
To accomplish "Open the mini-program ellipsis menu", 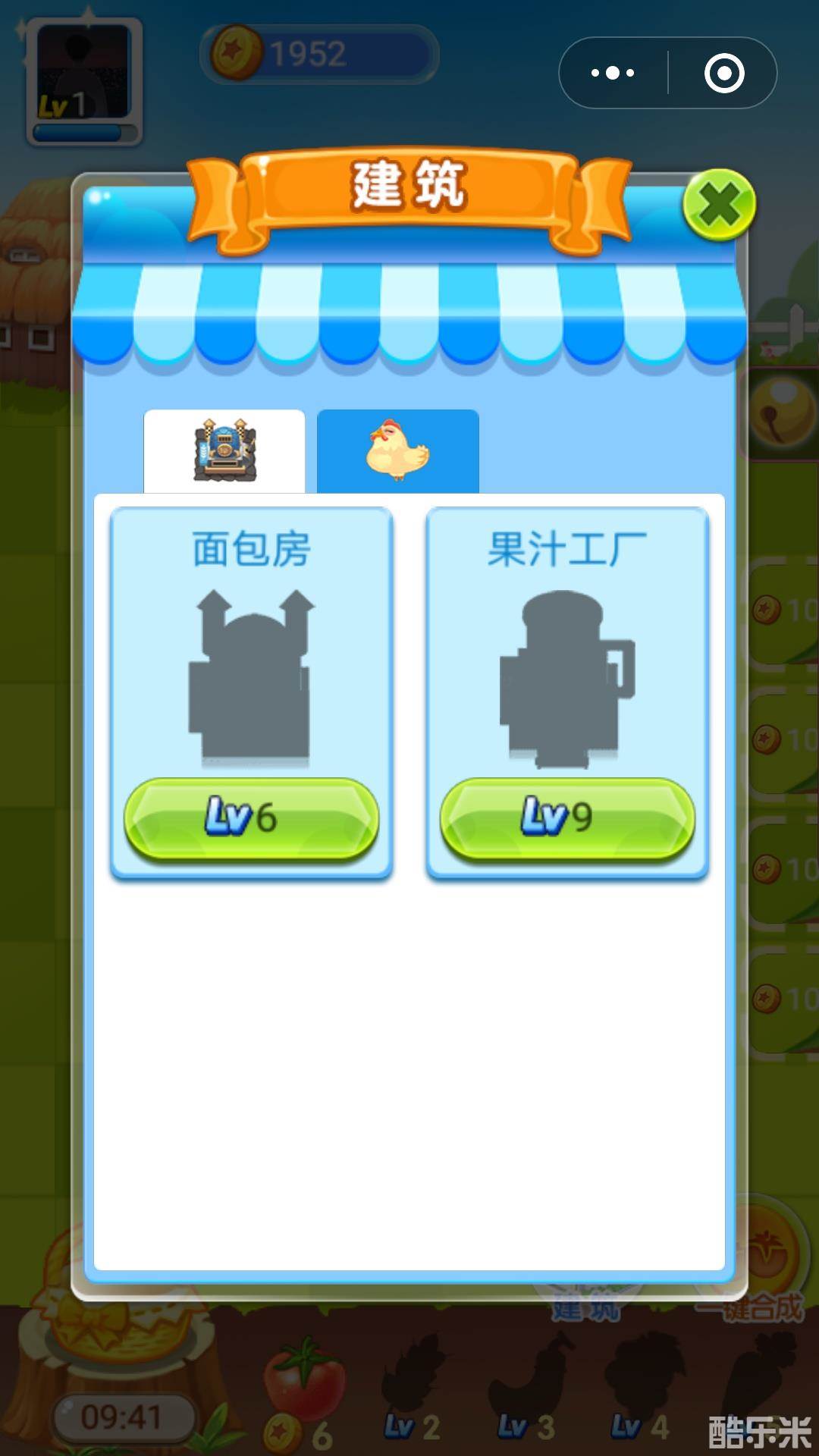I will (x=611, y=72).
